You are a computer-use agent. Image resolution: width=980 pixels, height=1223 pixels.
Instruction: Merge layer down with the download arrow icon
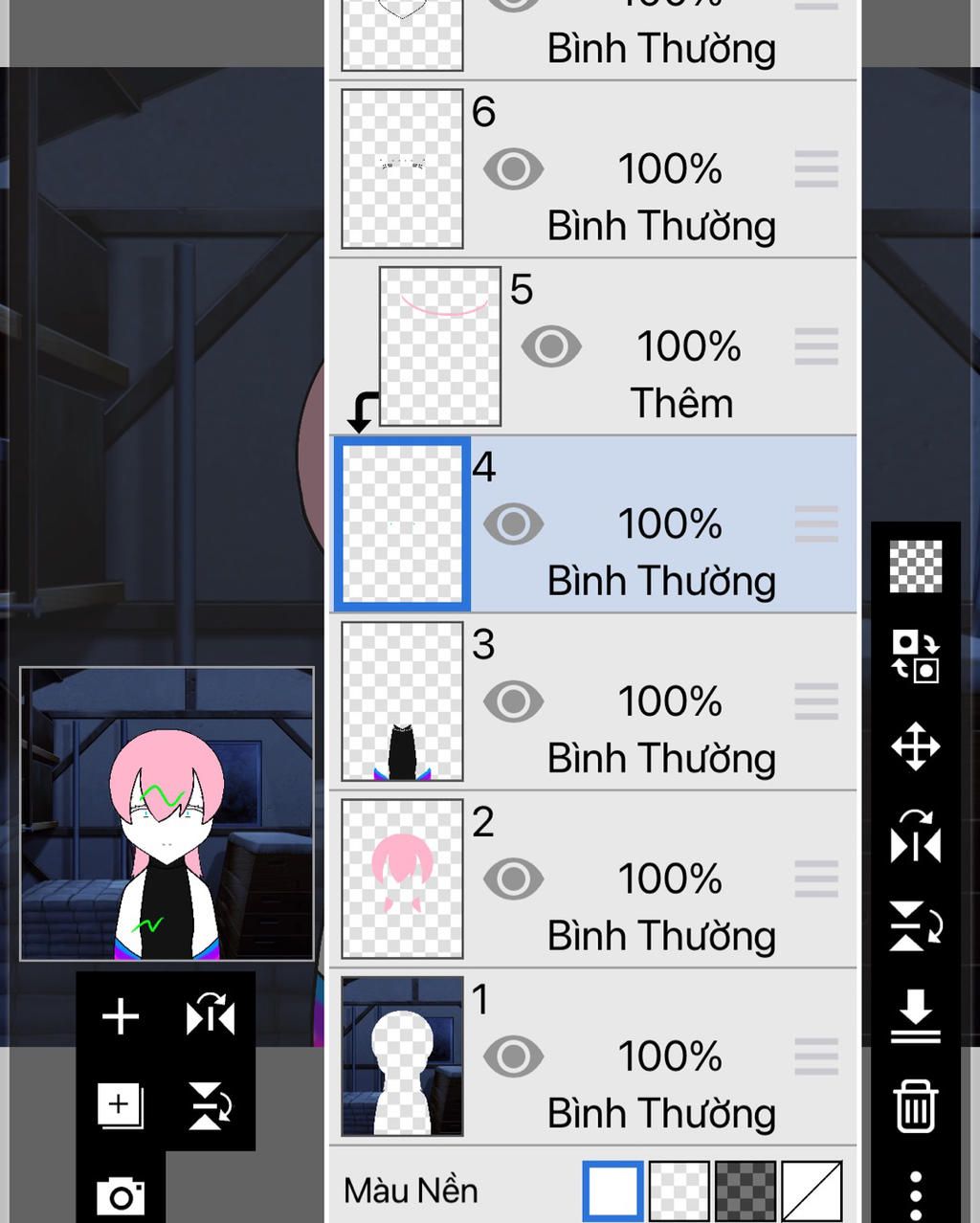915,1016
